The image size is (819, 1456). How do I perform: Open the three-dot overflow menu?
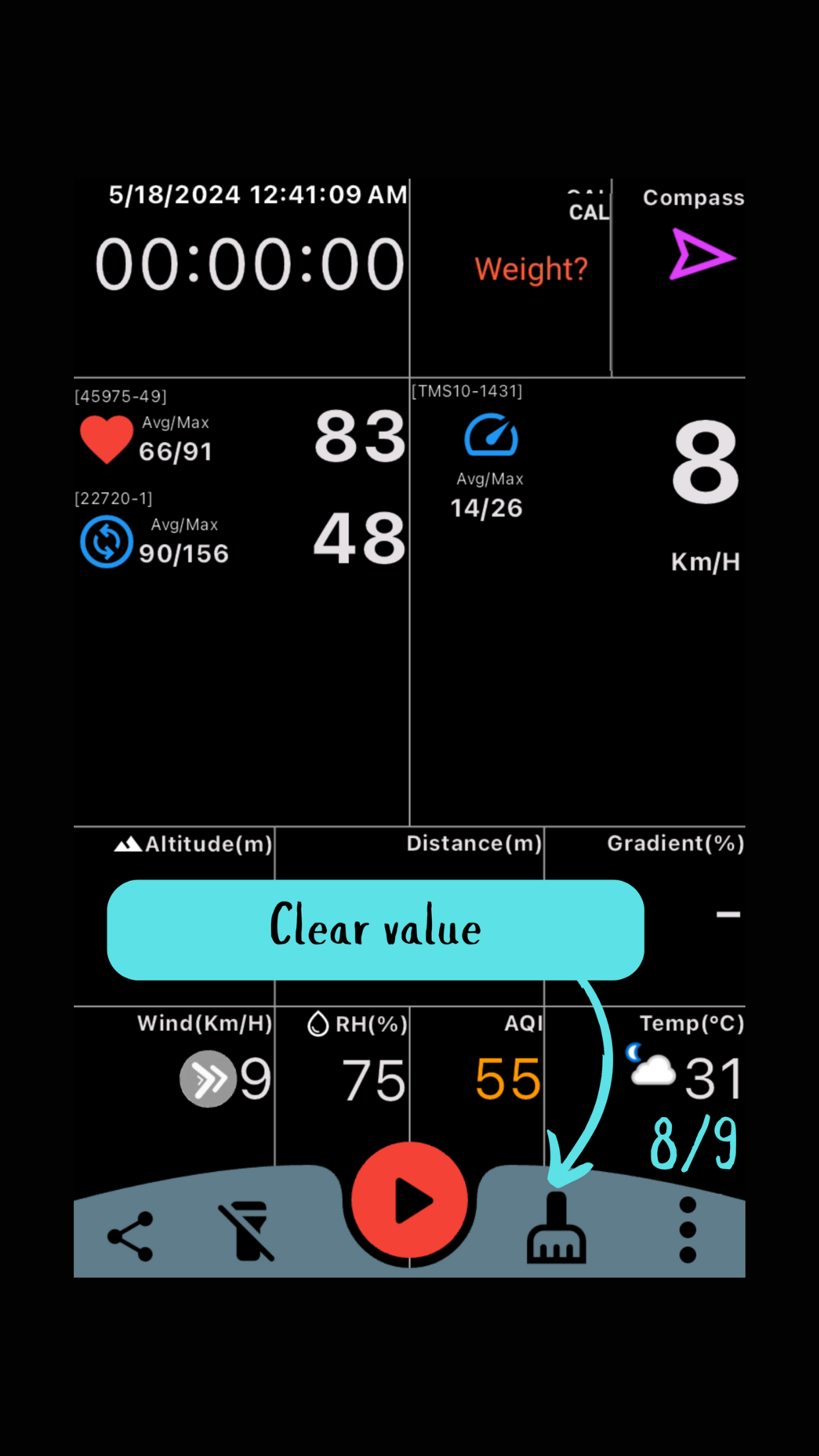(688, 1232)
